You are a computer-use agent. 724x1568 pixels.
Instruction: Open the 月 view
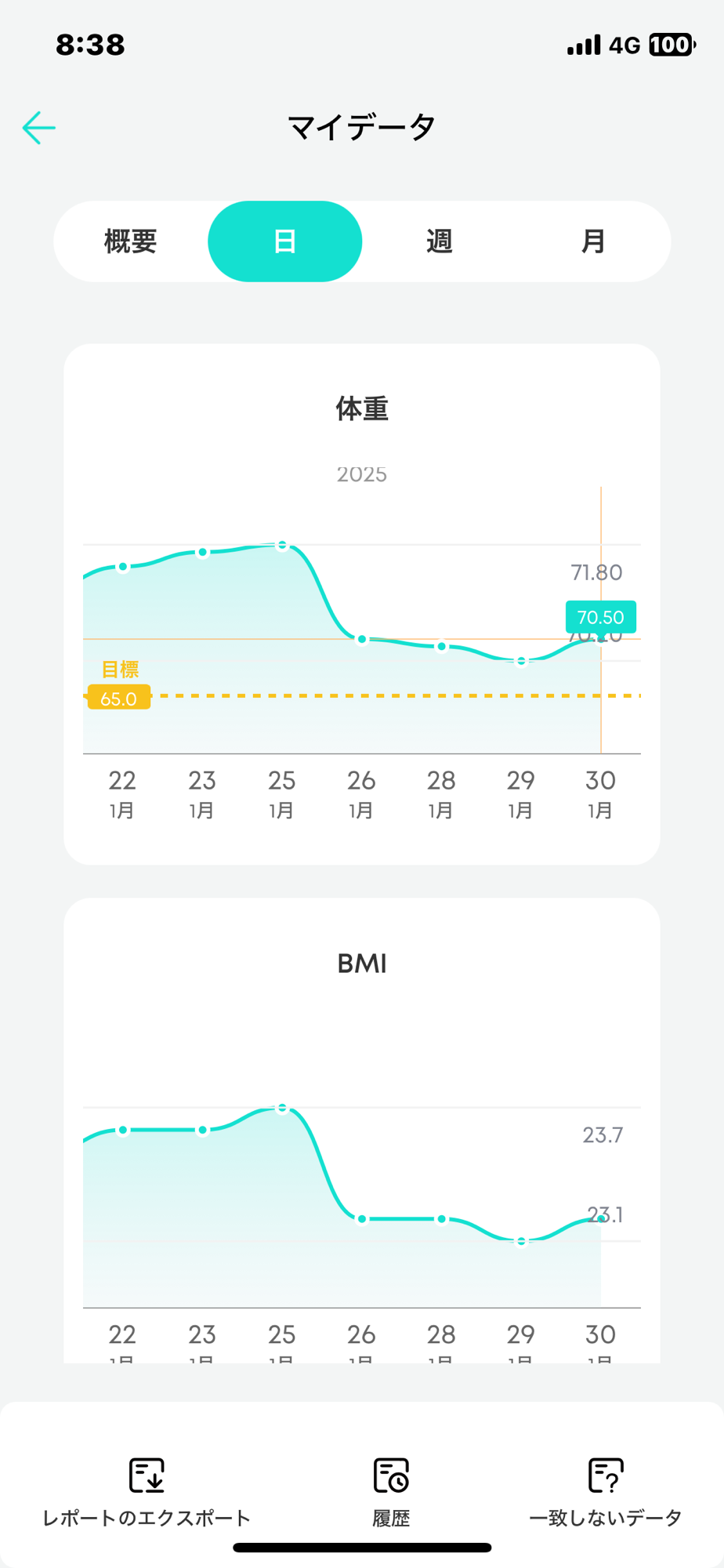coord(593,241)
